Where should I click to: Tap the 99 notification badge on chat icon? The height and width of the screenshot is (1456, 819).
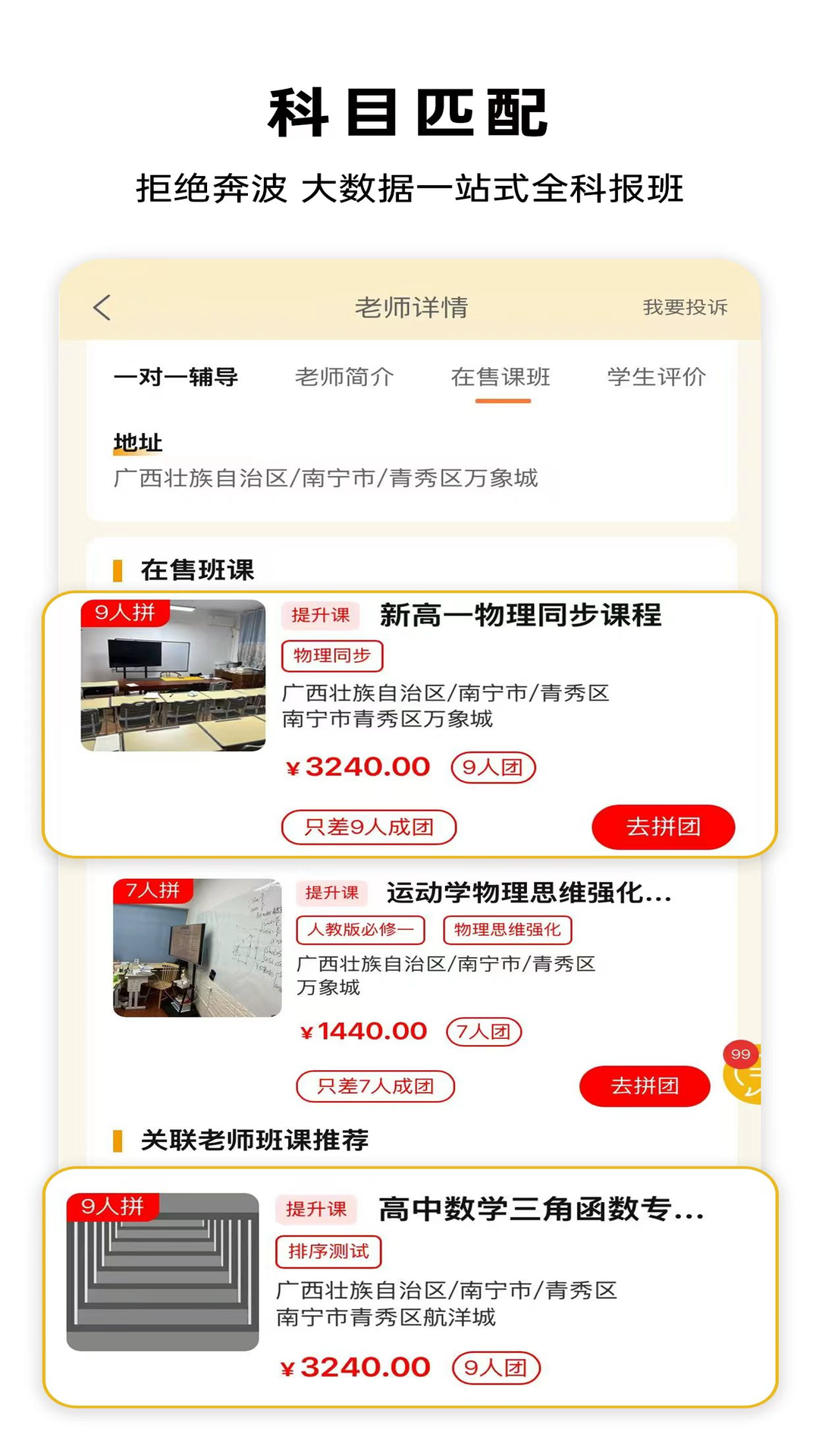coord(739,1054)
